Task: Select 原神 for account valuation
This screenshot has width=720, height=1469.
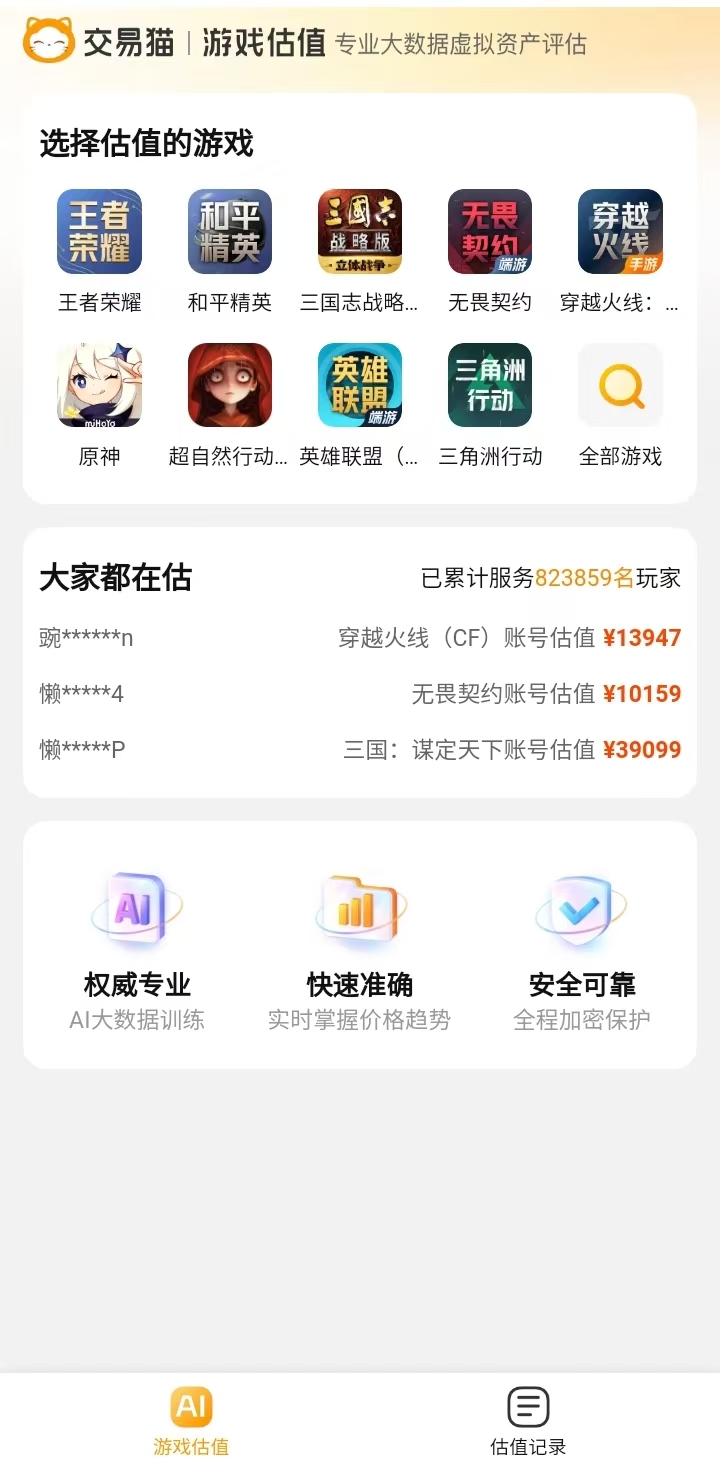Action: [99, 385]
